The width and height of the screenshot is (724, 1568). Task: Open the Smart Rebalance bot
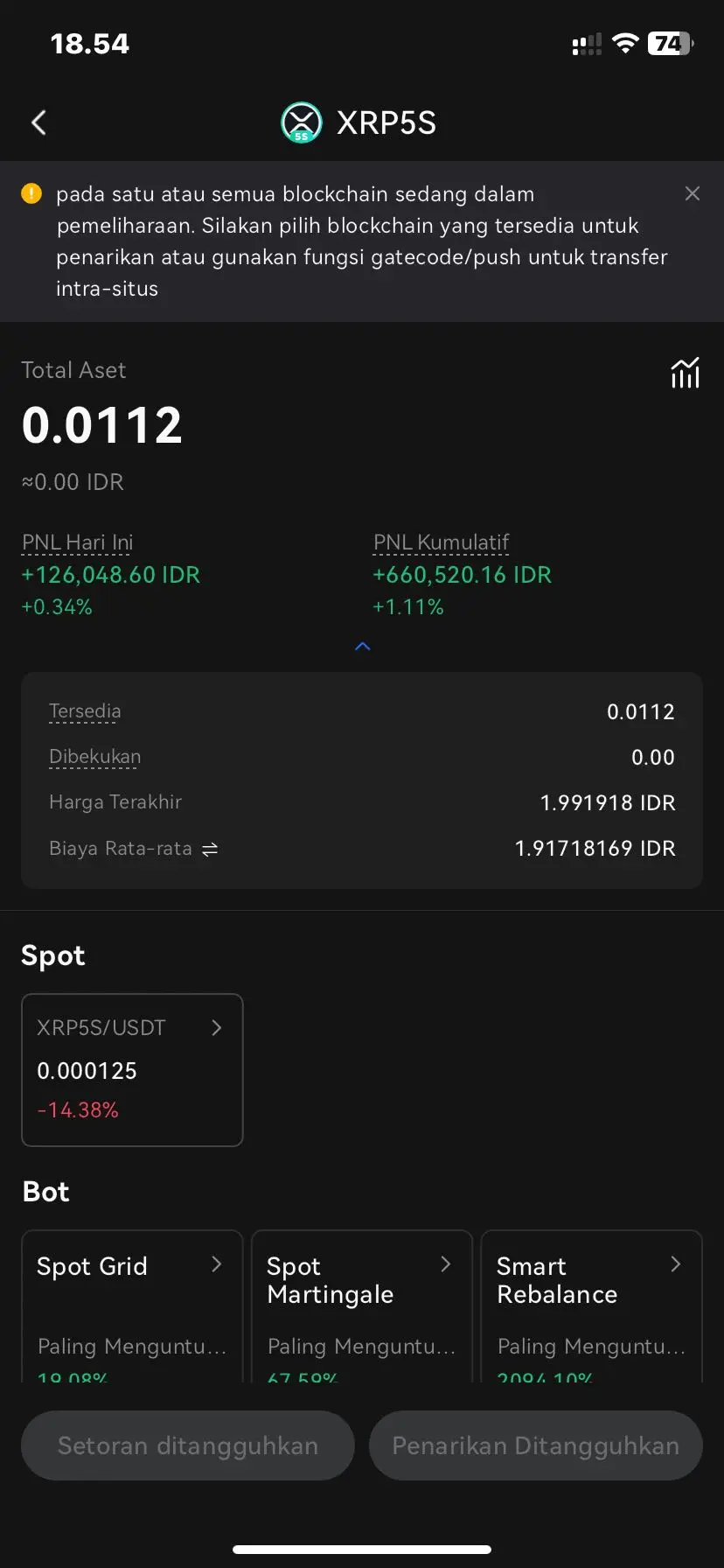(591, 1304)
